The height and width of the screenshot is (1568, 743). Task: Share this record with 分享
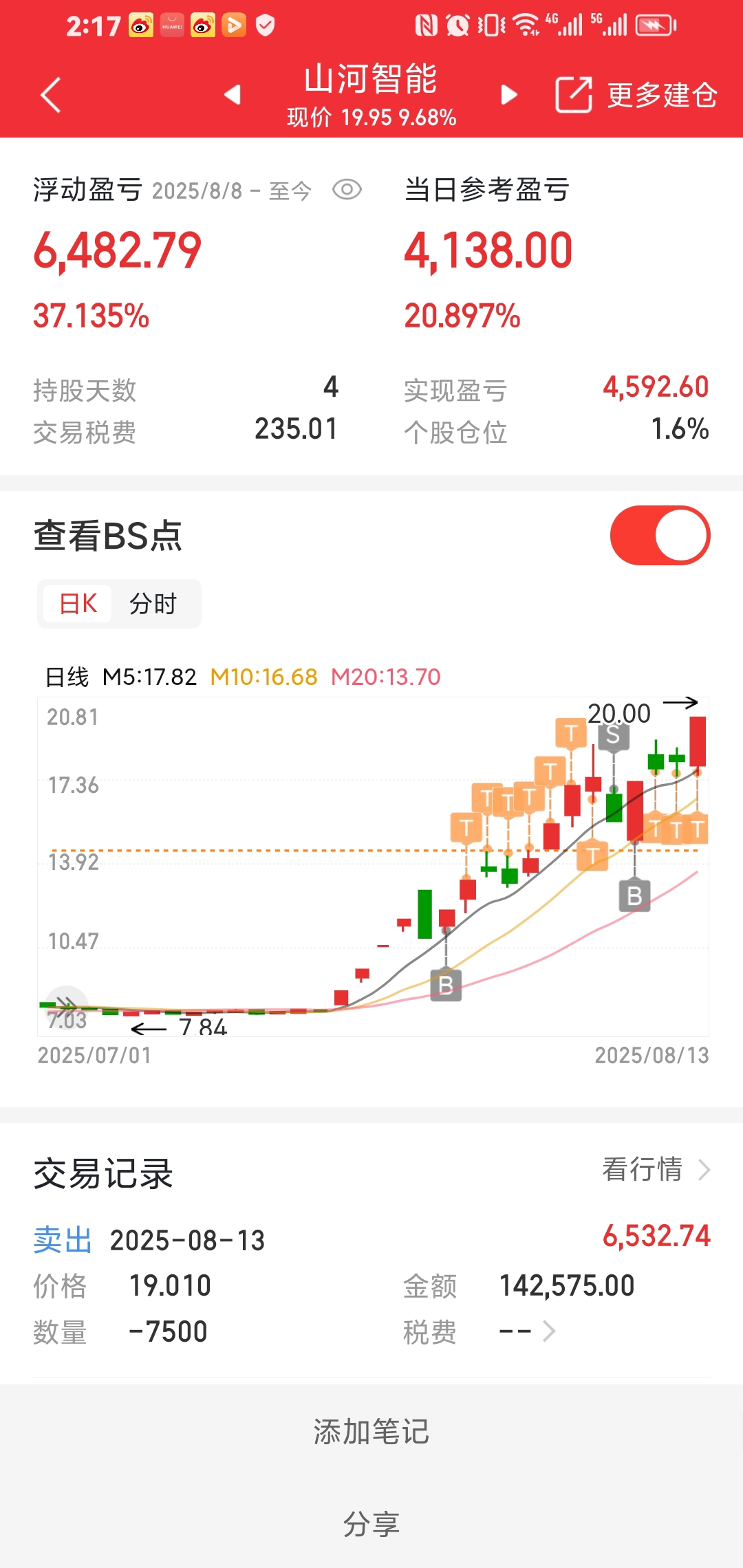(371, 1524)
